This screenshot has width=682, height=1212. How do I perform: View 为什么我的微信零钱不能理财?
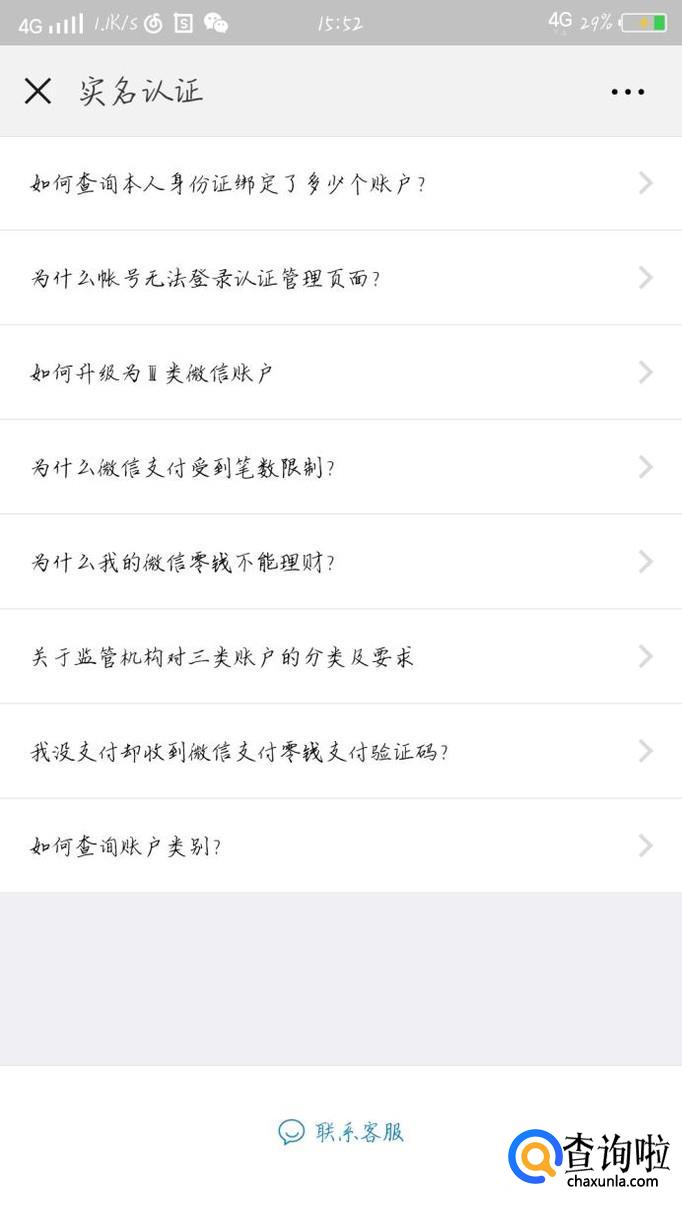point(340,562)
